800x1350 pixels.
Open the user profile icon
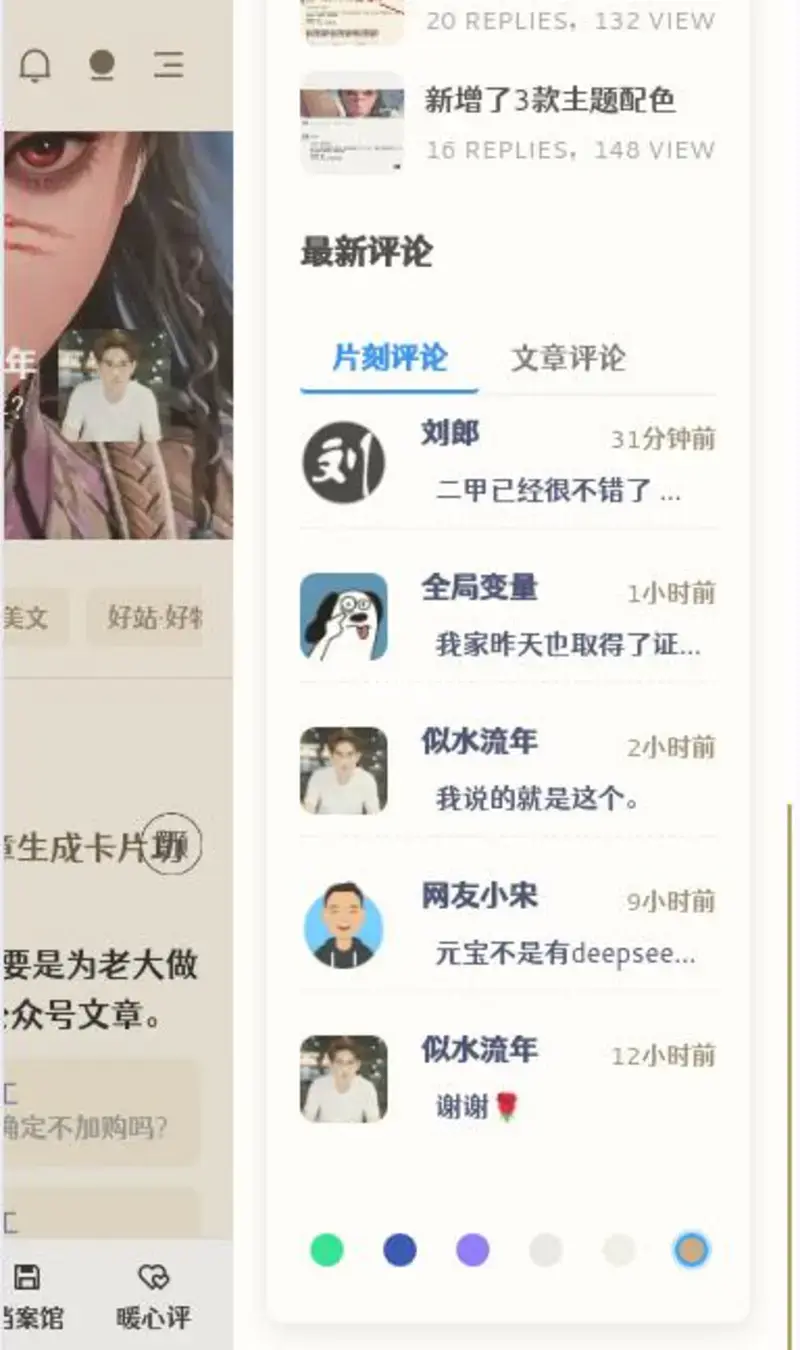[101, 66]
